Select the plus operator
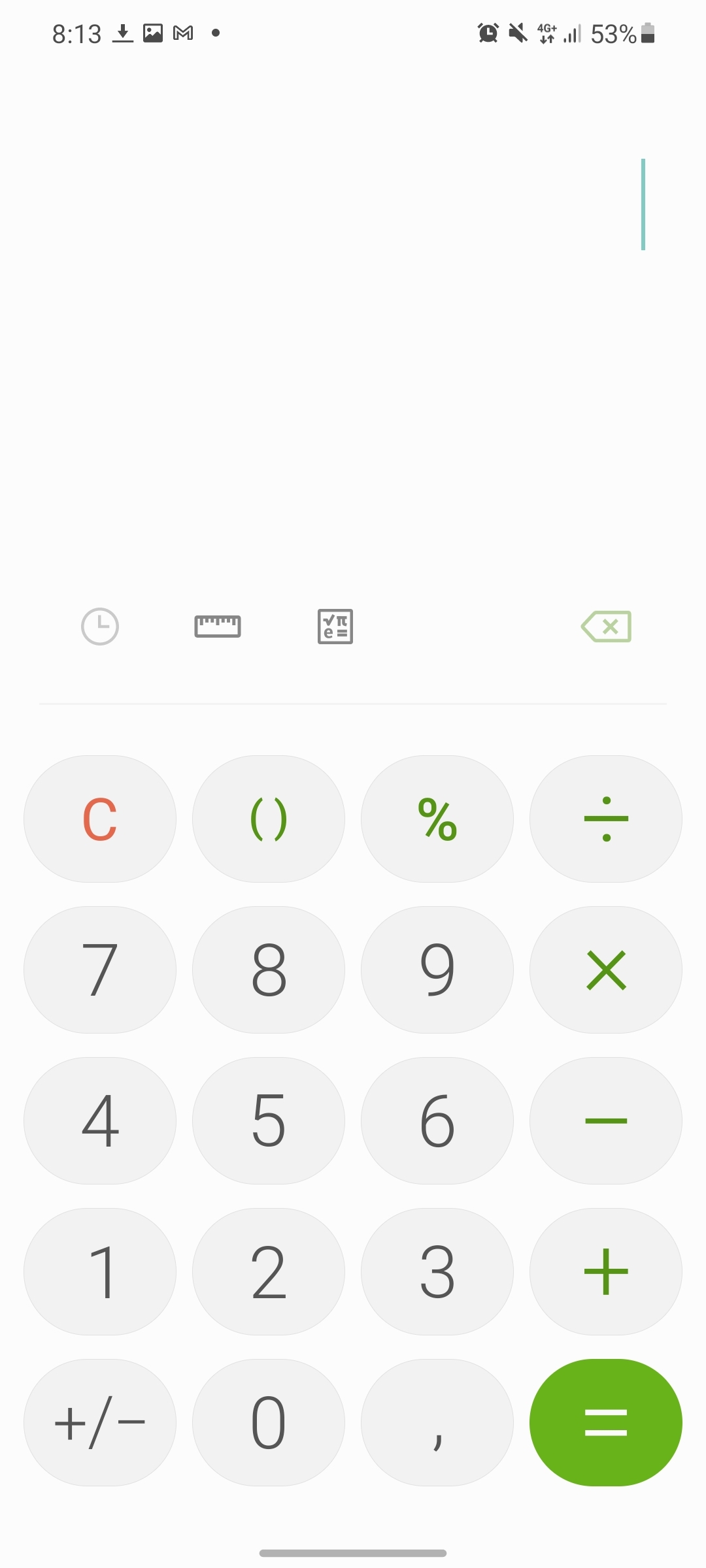Image resolution: width=706 pixels, height=1568 pixels. pyautogui.click(x=606, y=1271)
